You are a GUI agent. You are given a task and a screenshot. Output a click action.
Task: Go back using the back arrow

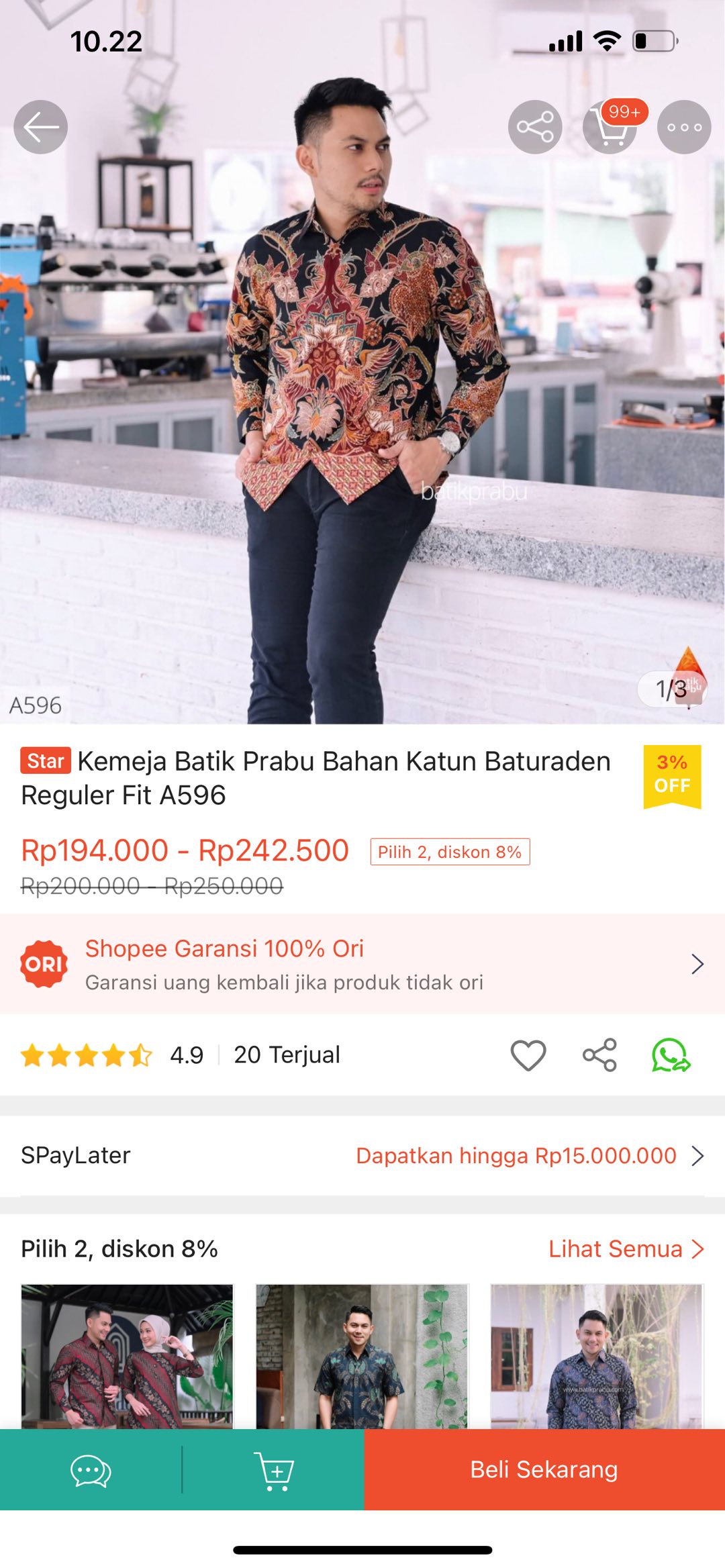point(42,126)
